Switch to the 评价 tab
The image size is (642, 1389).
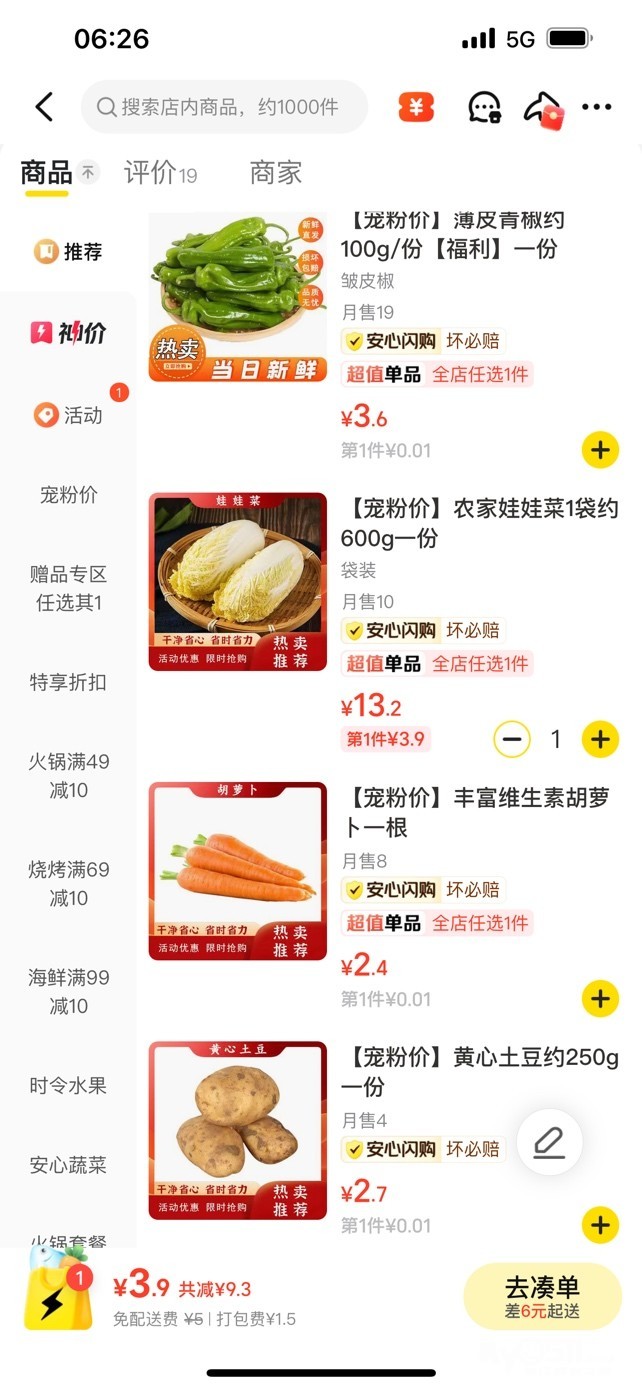click(160, 173)
